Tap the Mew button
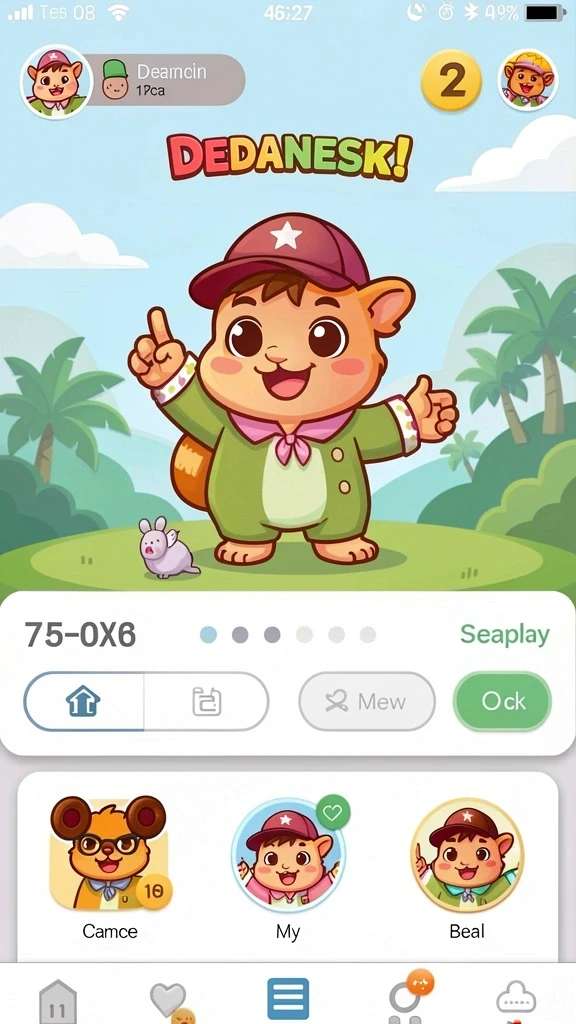Viewport: 576px width, 1024px height. click(x=367, y=701)
